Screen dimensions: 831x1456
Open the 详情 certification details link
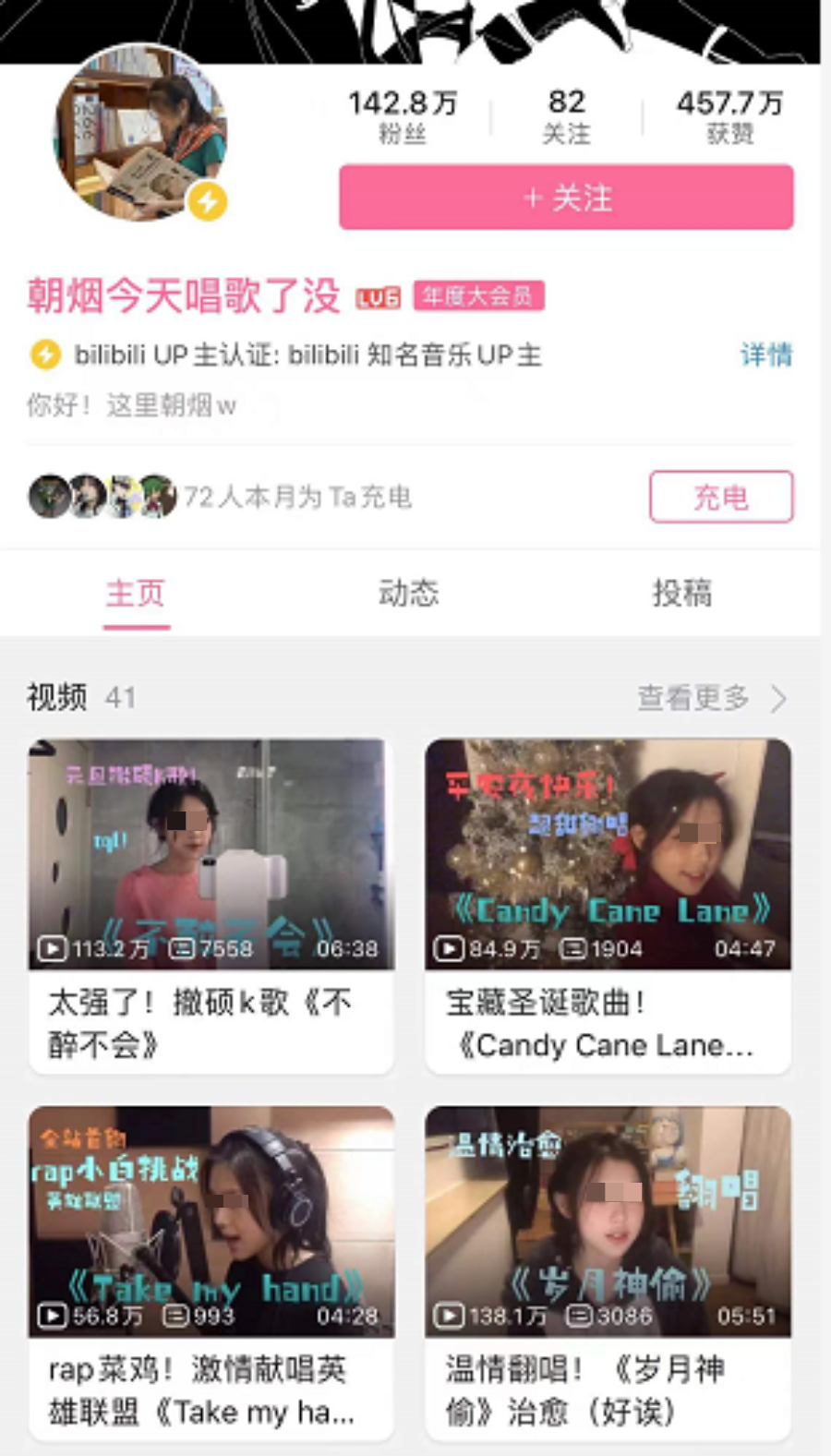coord(765,355)
